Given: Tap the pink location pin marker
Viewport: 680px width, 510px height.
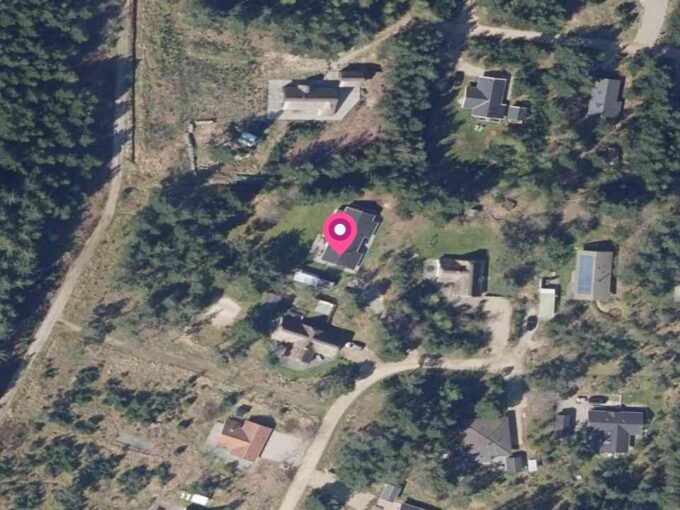Looking at the screenshot, I should 340,232.
